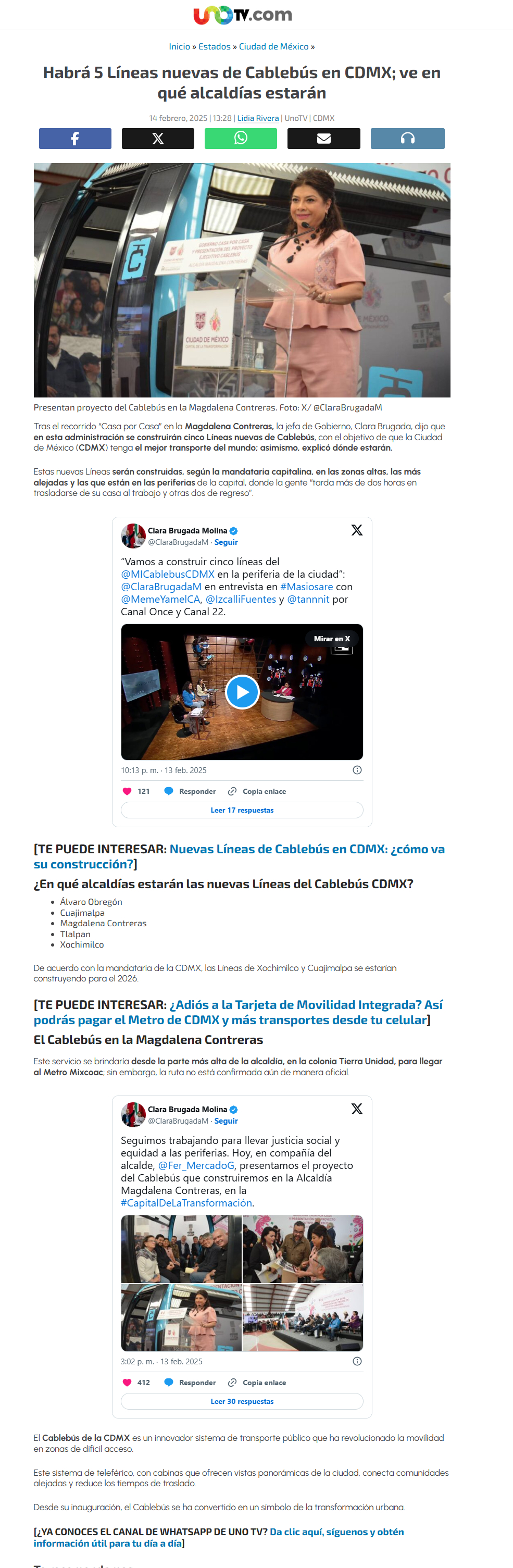
Task: Go to Inicio breadcrumb
Action: 179,47
